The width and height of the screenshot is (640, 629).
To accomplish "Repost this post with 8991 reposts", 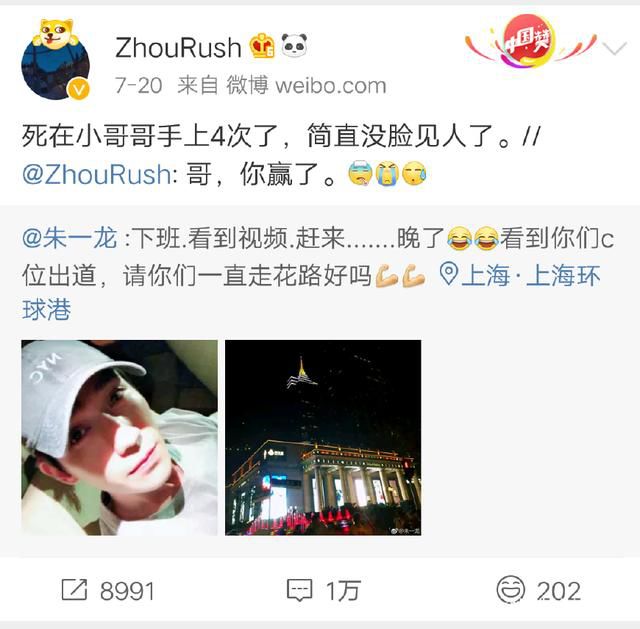I will point(108,591).
